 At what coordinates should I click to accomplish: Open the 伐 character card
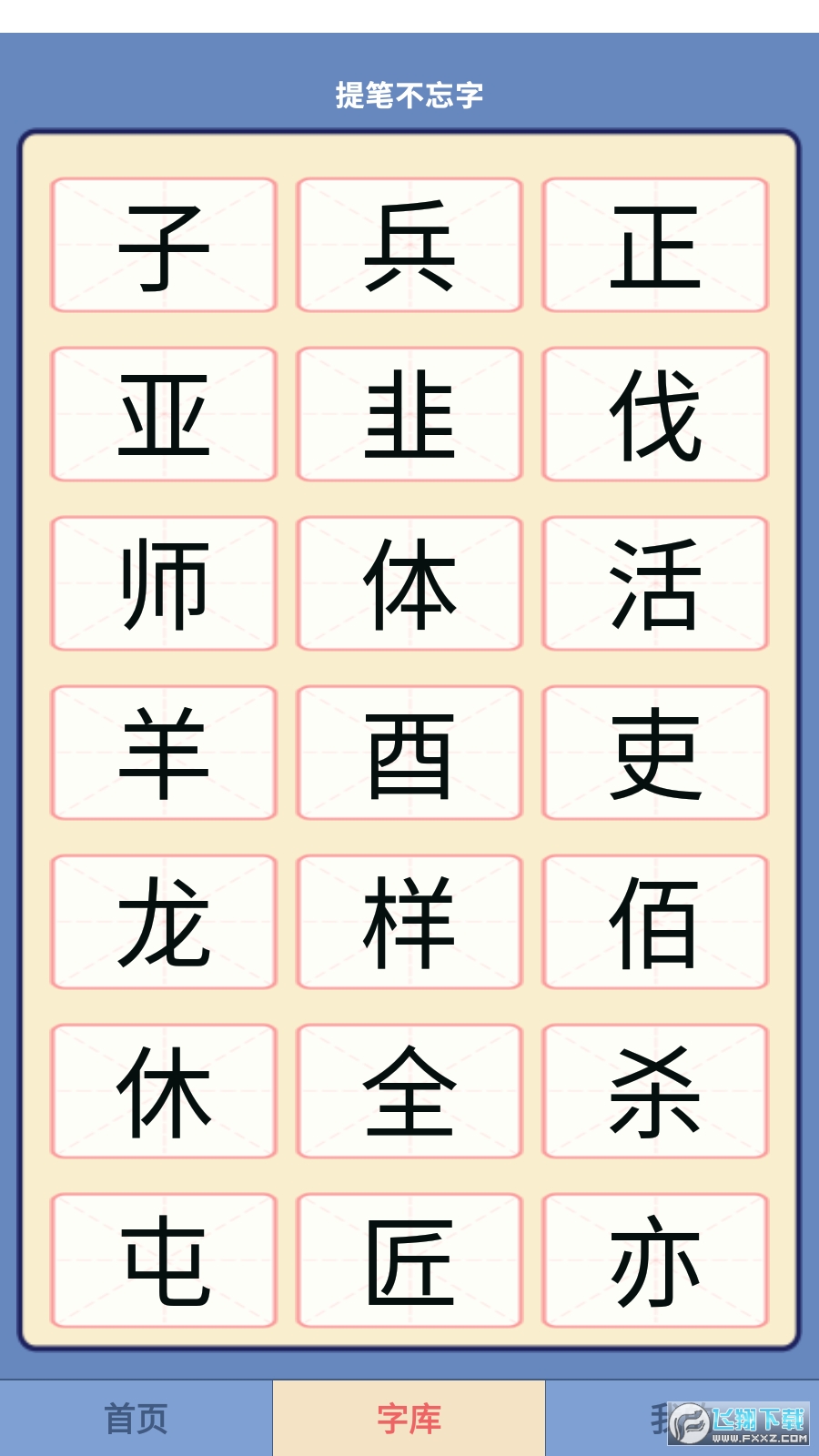click(655, 414)
